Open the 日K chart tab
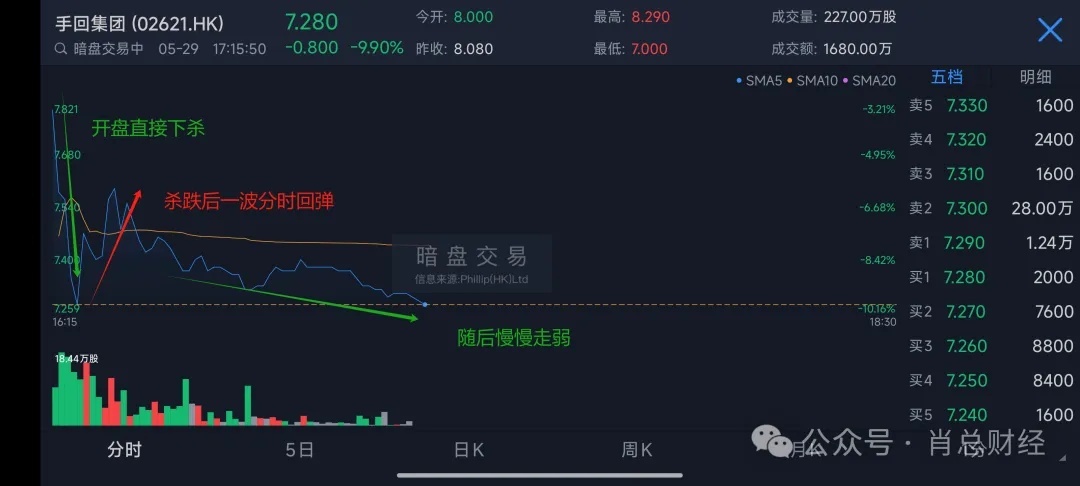 point(469,450)
